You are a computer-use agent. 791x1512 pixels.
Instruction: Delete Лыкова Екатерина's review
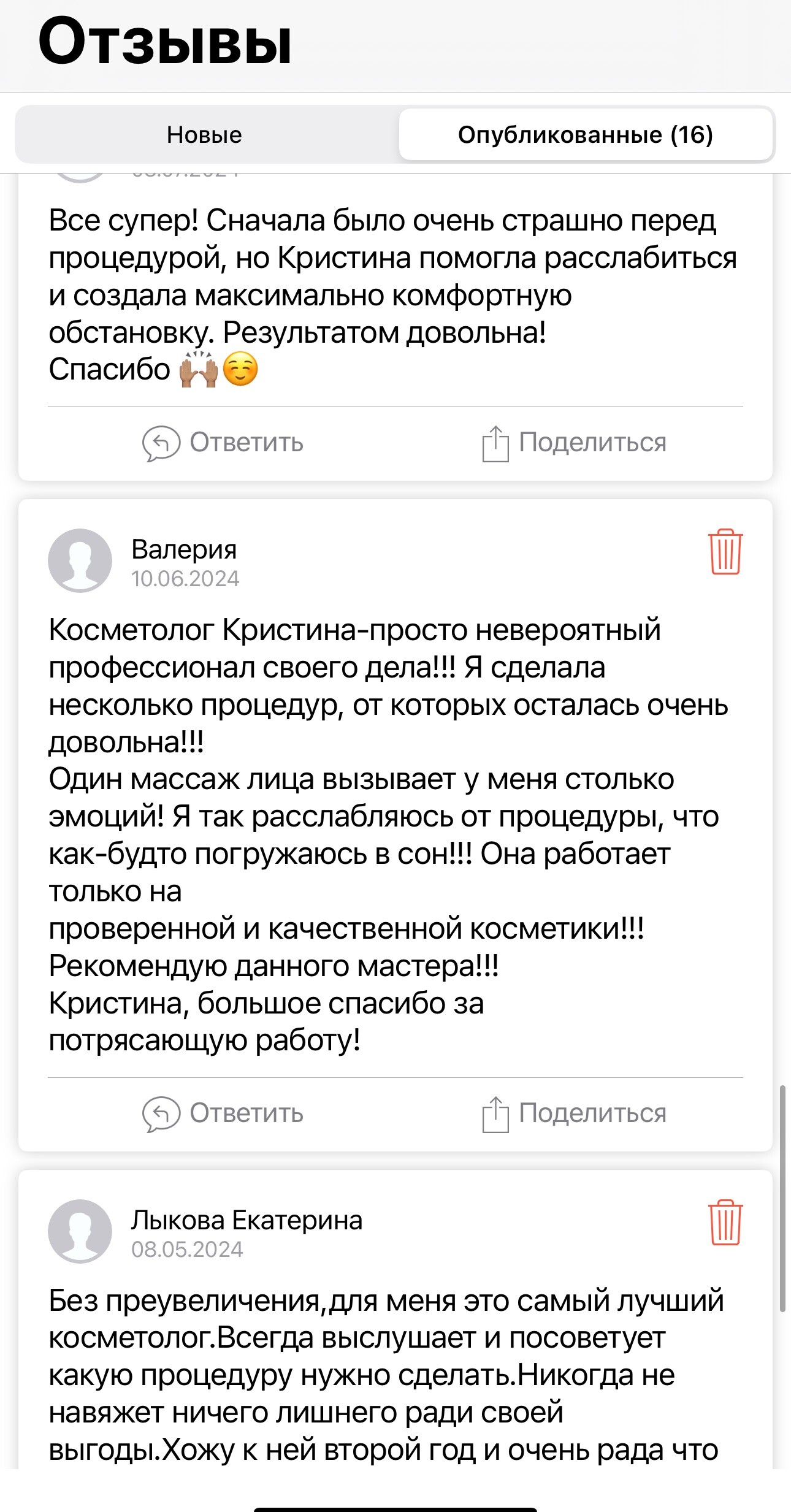click(x=725, y=1223)
